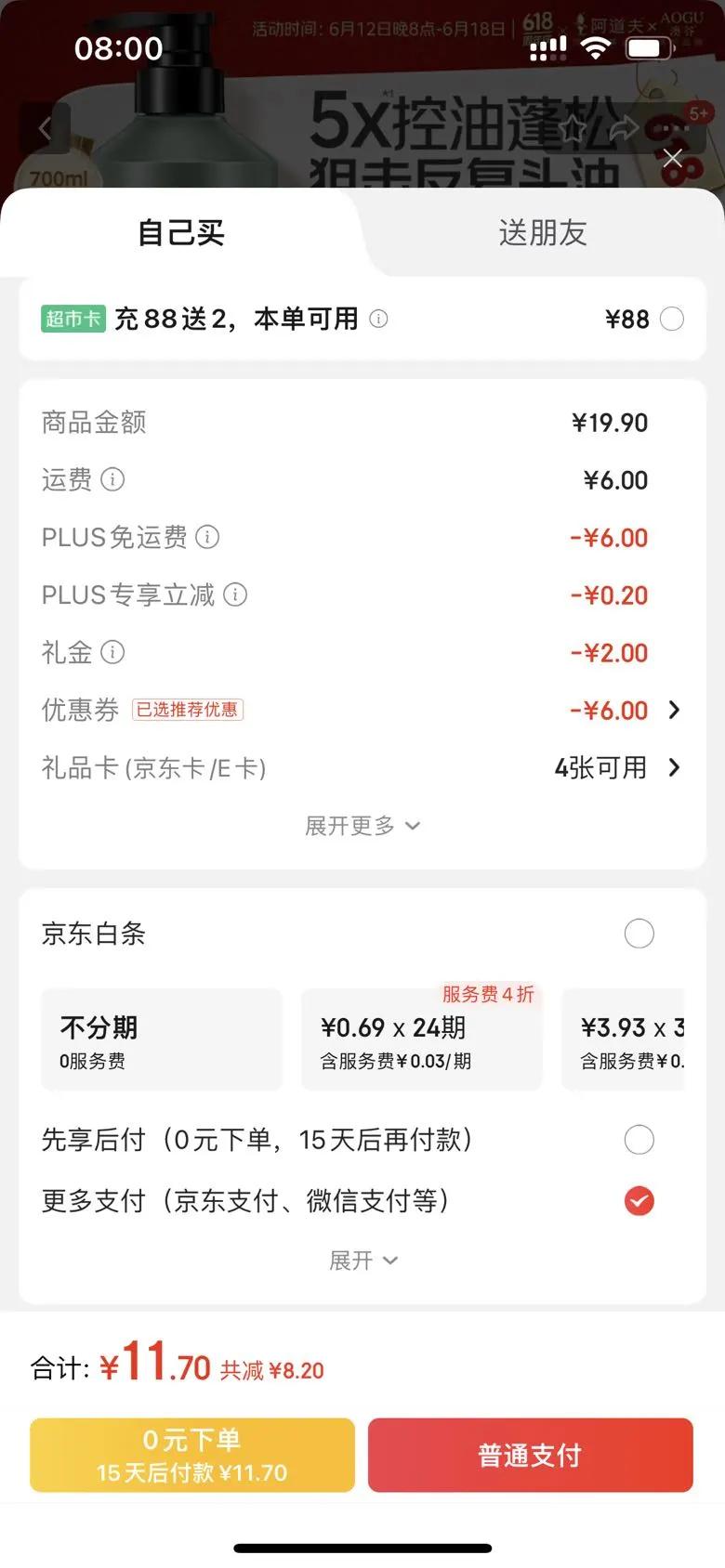Viewport: 725px width, 1568px height.
Task: Select the 自己买 tab
Action: [x=181, y=232]
